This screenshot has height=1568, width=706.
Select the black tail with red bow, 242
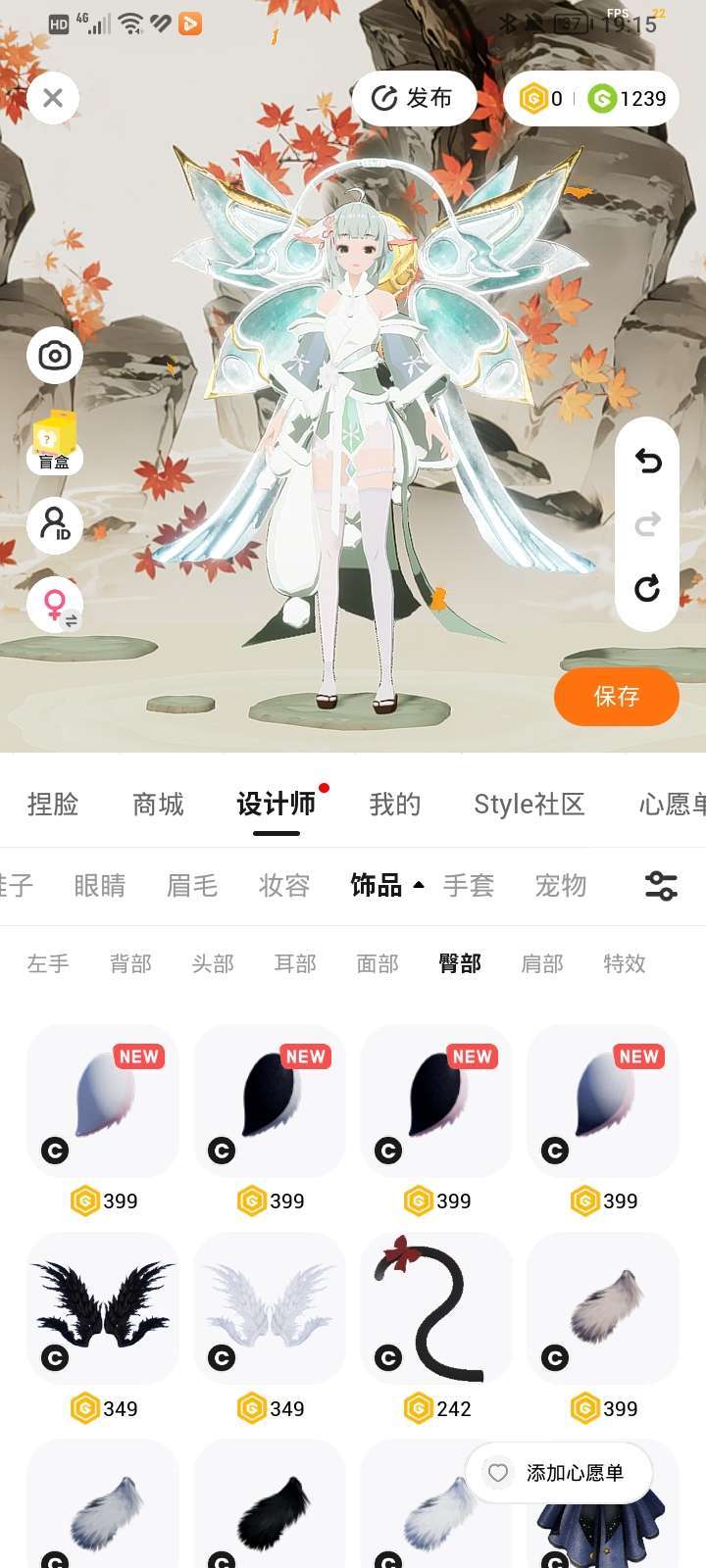(x=436, y=1308)
